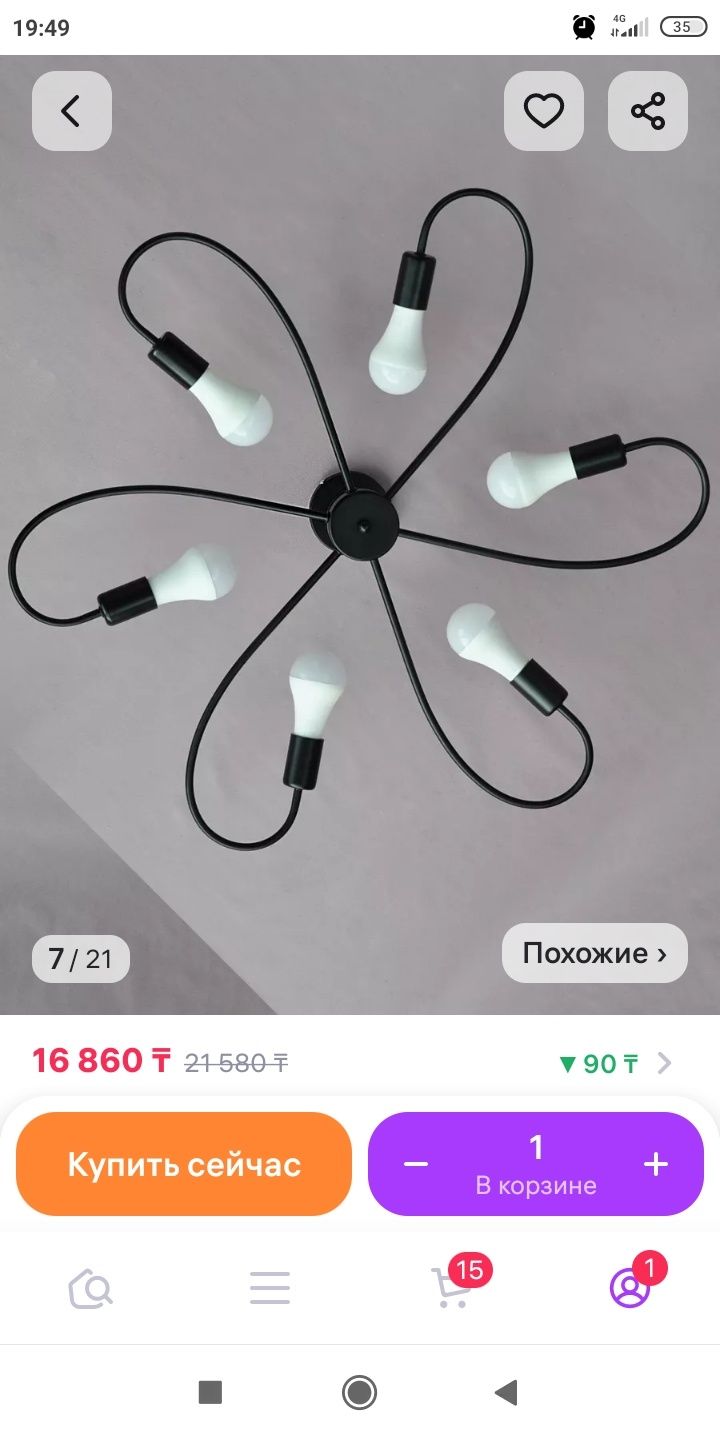Increase cart quantity with plus
The width and height of the screenshot is (720, 1440).
tap(656, 1164)
